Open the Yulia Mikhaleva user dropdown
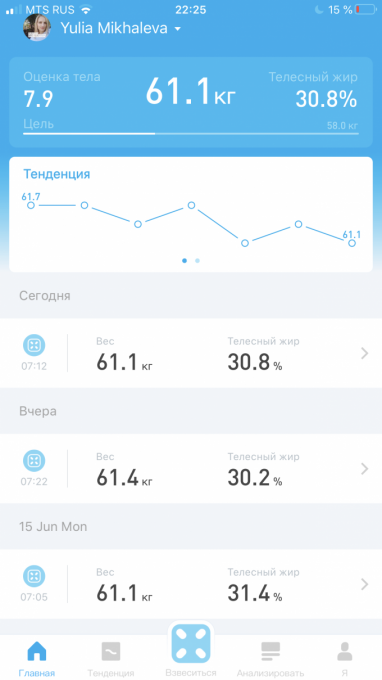The image size is (382, 680). [x=121, y=29]
